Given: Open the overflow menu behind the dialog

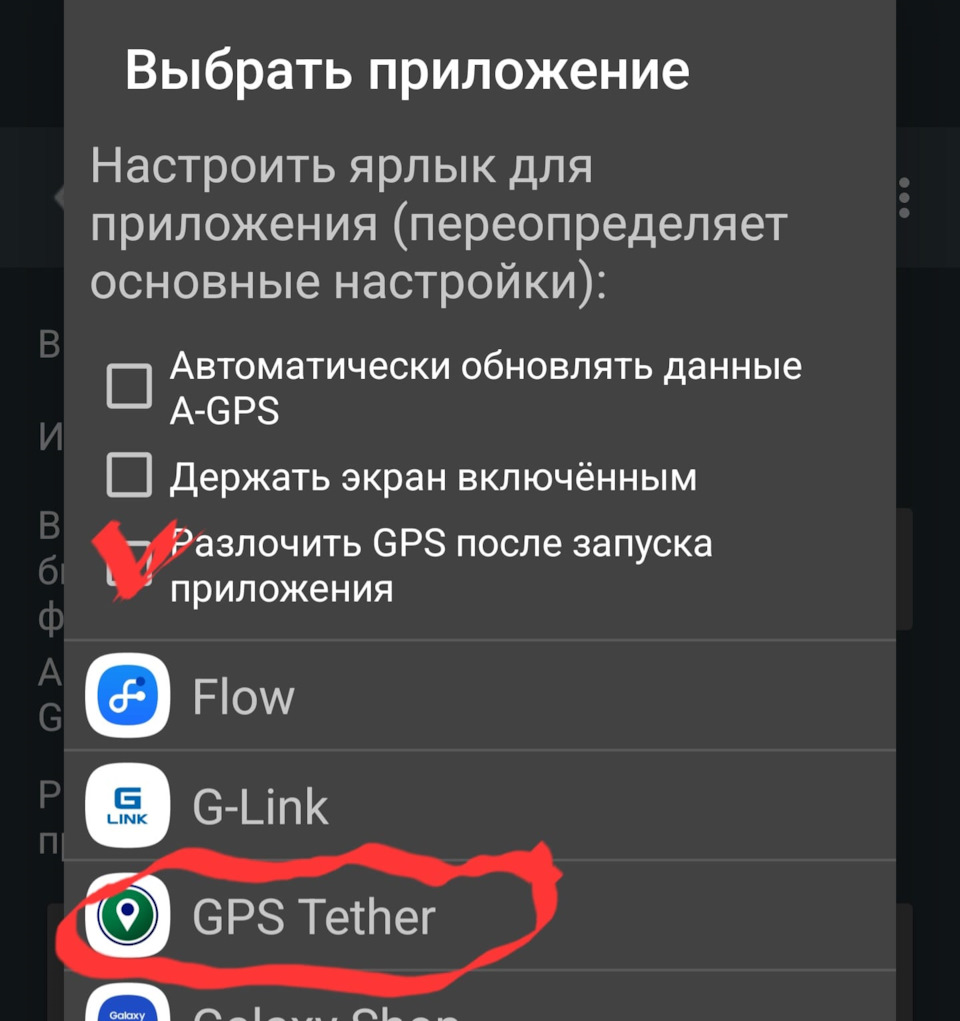Looking at the screenshot, I should 904,198.
